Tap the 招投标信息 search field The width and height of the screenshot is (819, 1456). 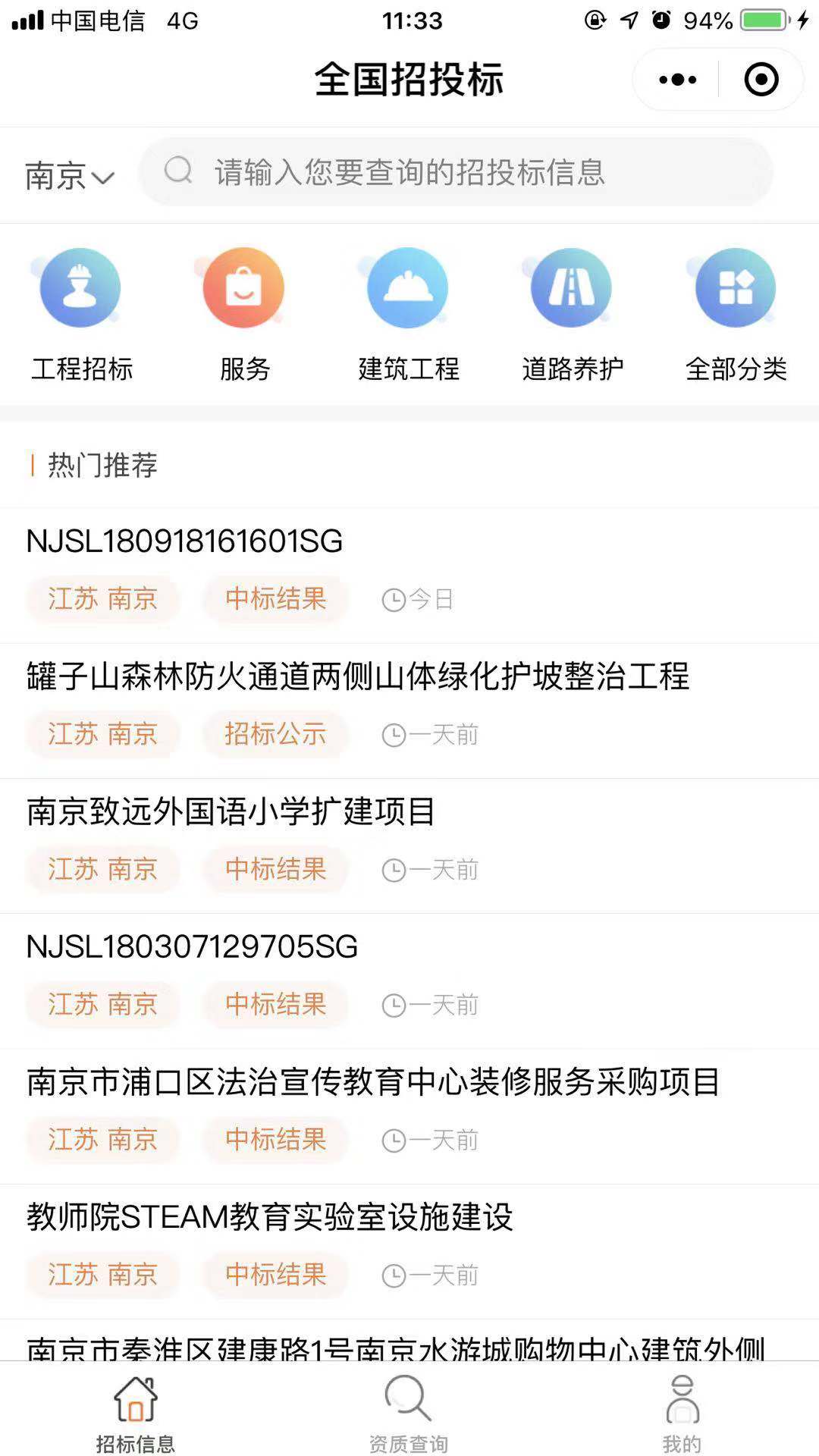point(455,171)
